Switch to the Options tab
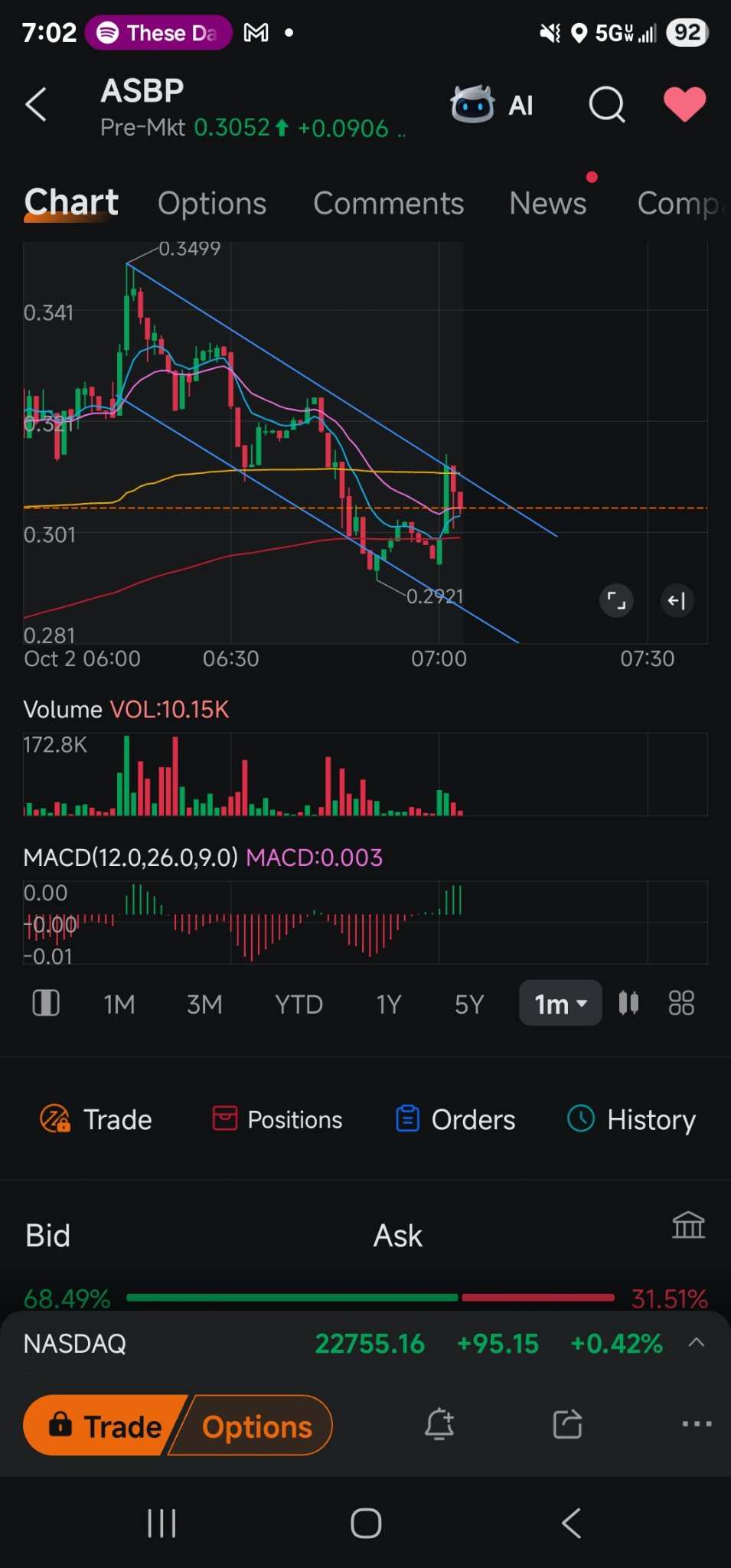The width and height of the screenshot is (731, 1568). [x=212, y=204]
